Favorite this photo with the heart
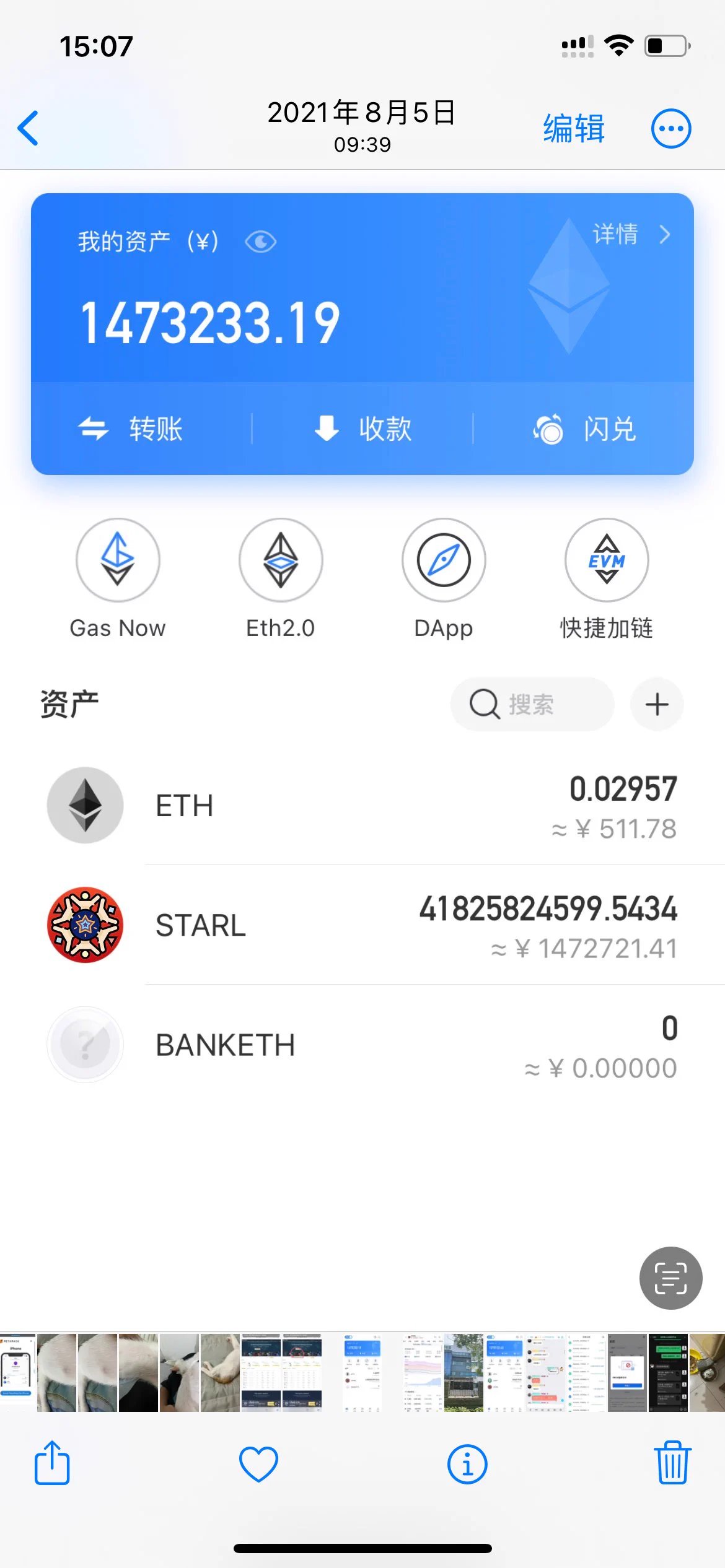 point(258,1464)
